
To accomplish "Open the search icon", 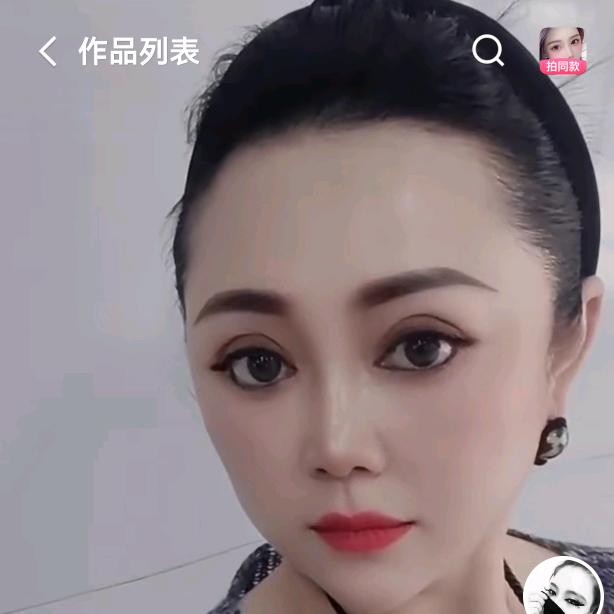I will [x=487, y=50].
